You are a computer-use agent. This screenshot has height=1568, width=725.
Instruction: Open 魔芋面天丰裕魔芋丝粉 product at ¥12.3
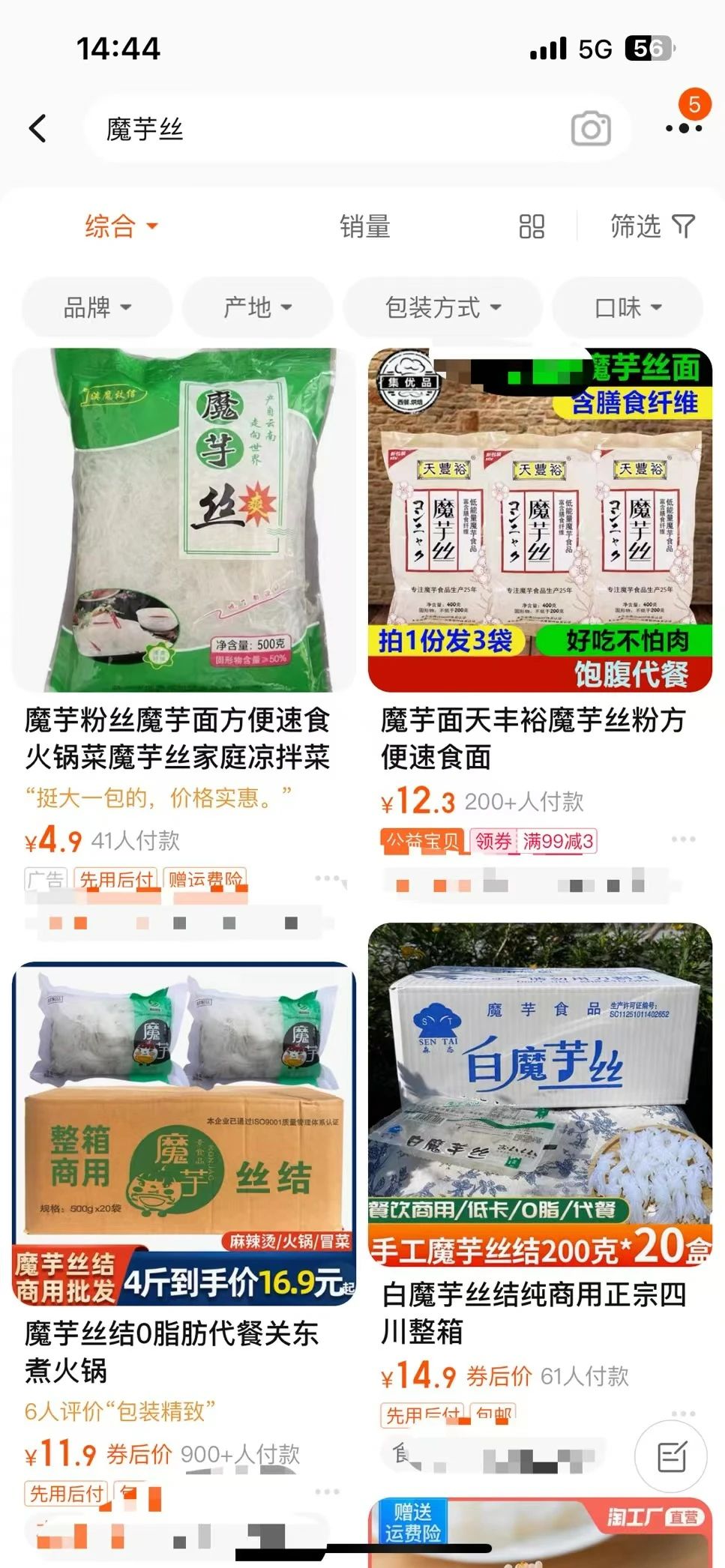tap(540, 520)
